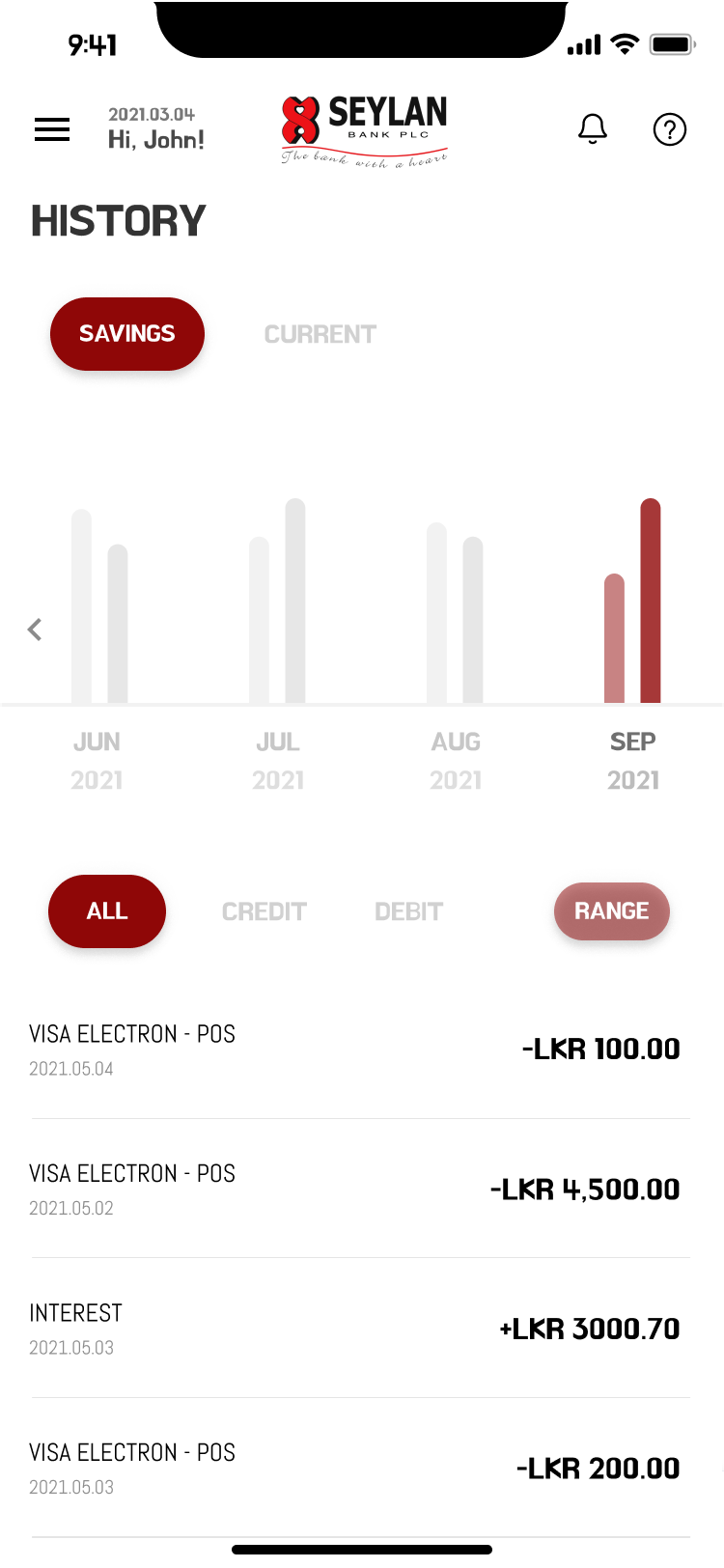Keep the SAVINGS account tab selected

click(126, 334)
